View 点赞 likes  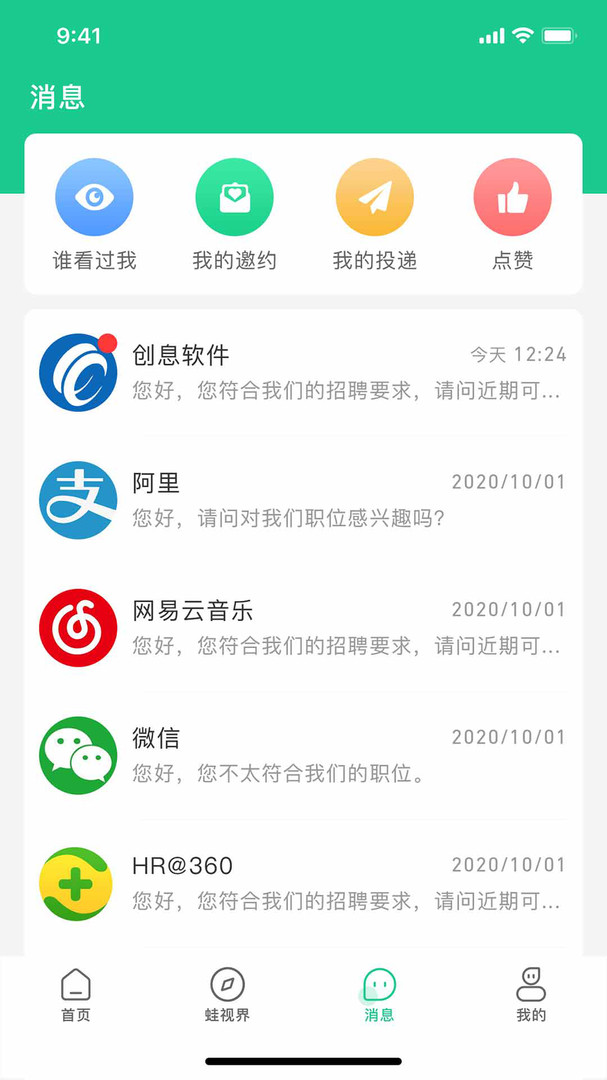tap(512, 215)
